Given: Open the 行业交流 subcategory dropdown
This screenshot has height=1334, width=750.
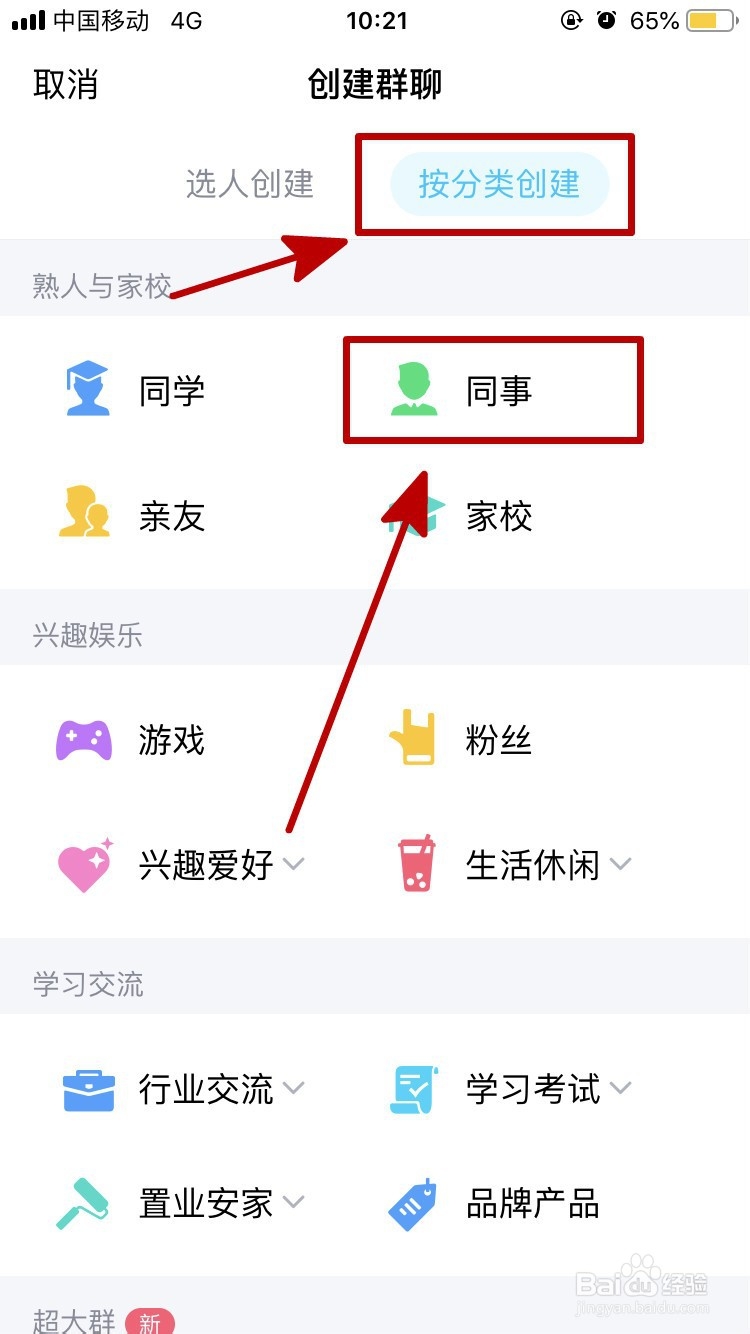Looking at the screenshot, I should 295,1091.
